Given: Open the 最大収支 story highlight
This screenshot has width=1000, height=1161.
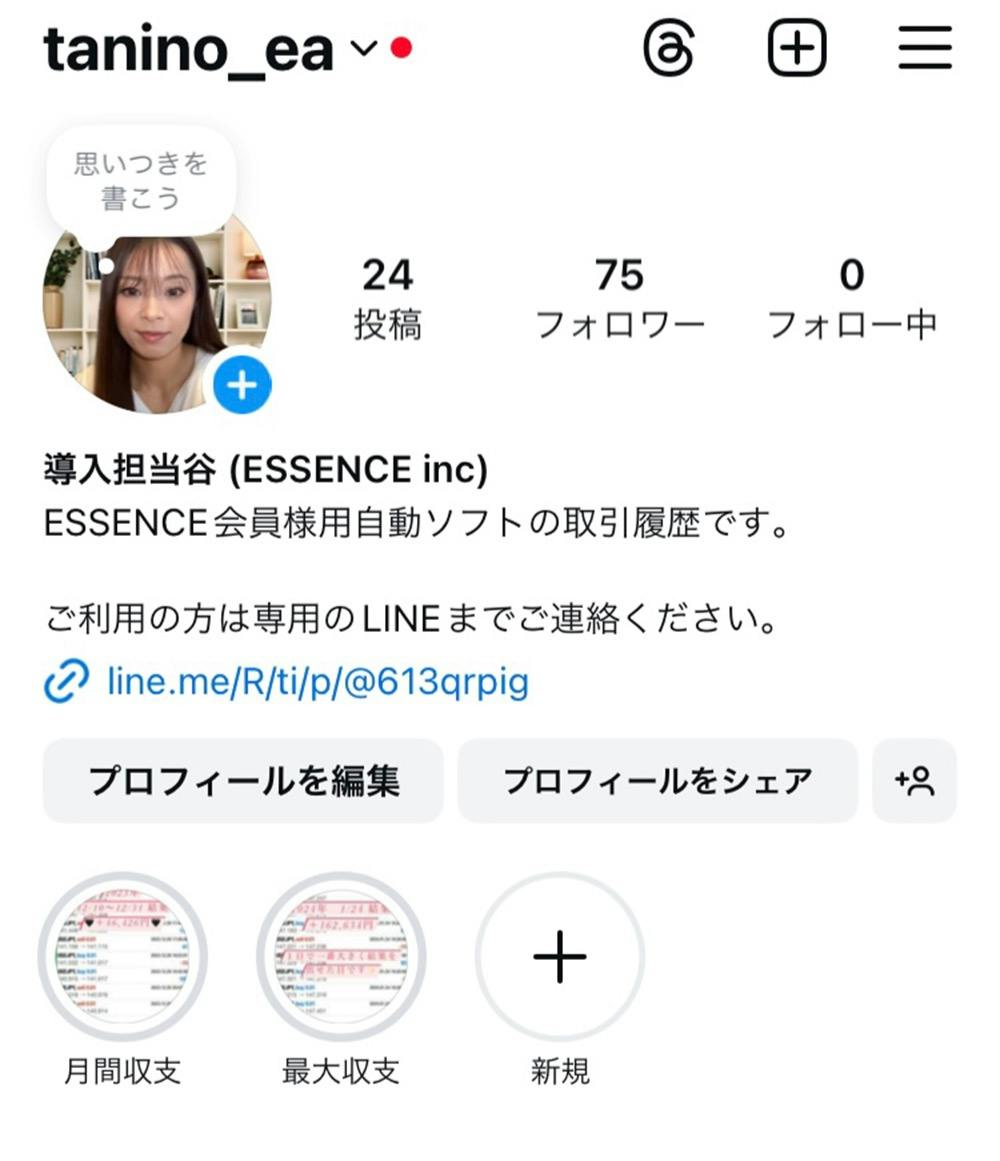Looking at the screenshot, I should (341, 957).
